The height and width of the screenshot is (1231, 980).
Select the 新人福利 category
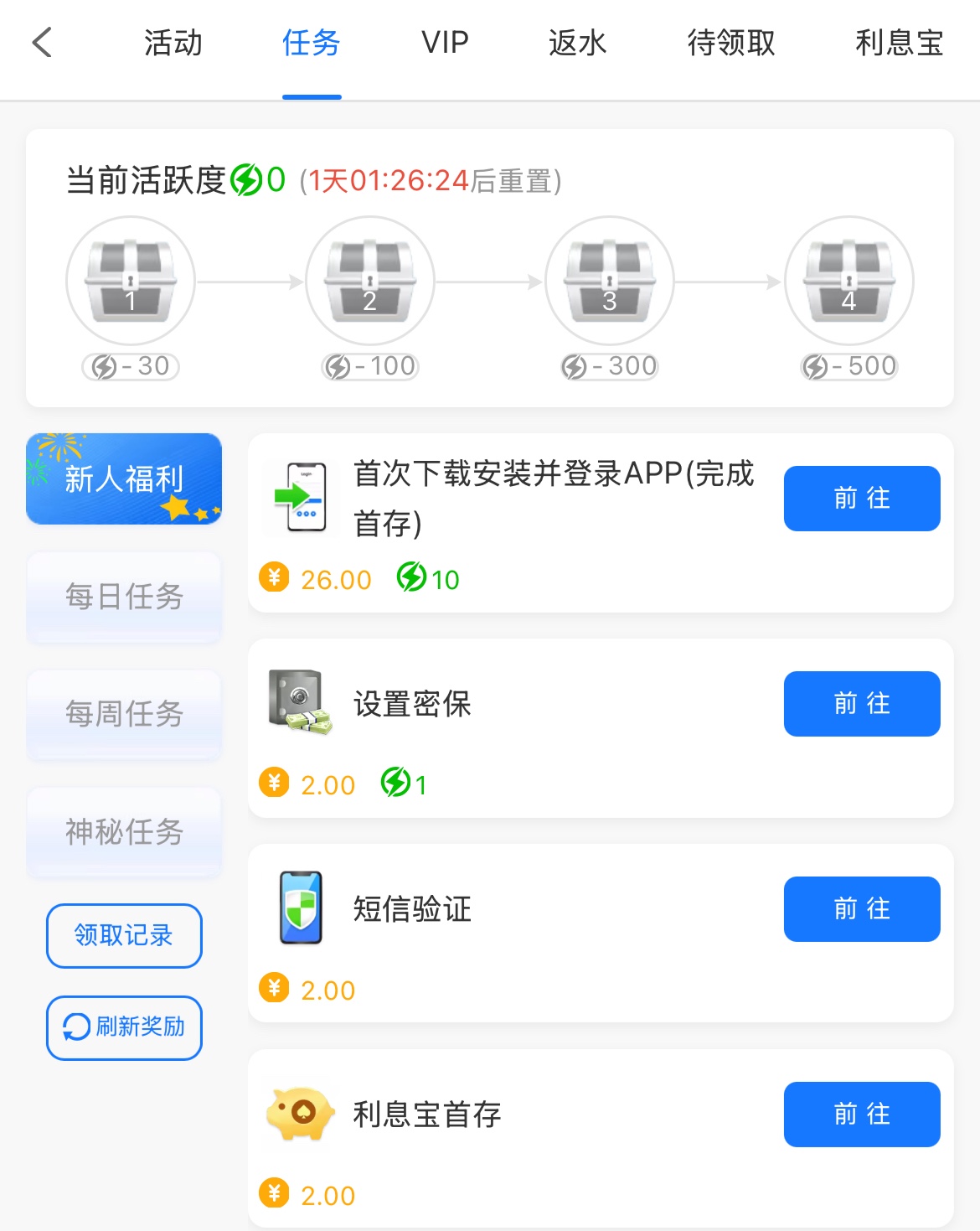tap(124, 478)
